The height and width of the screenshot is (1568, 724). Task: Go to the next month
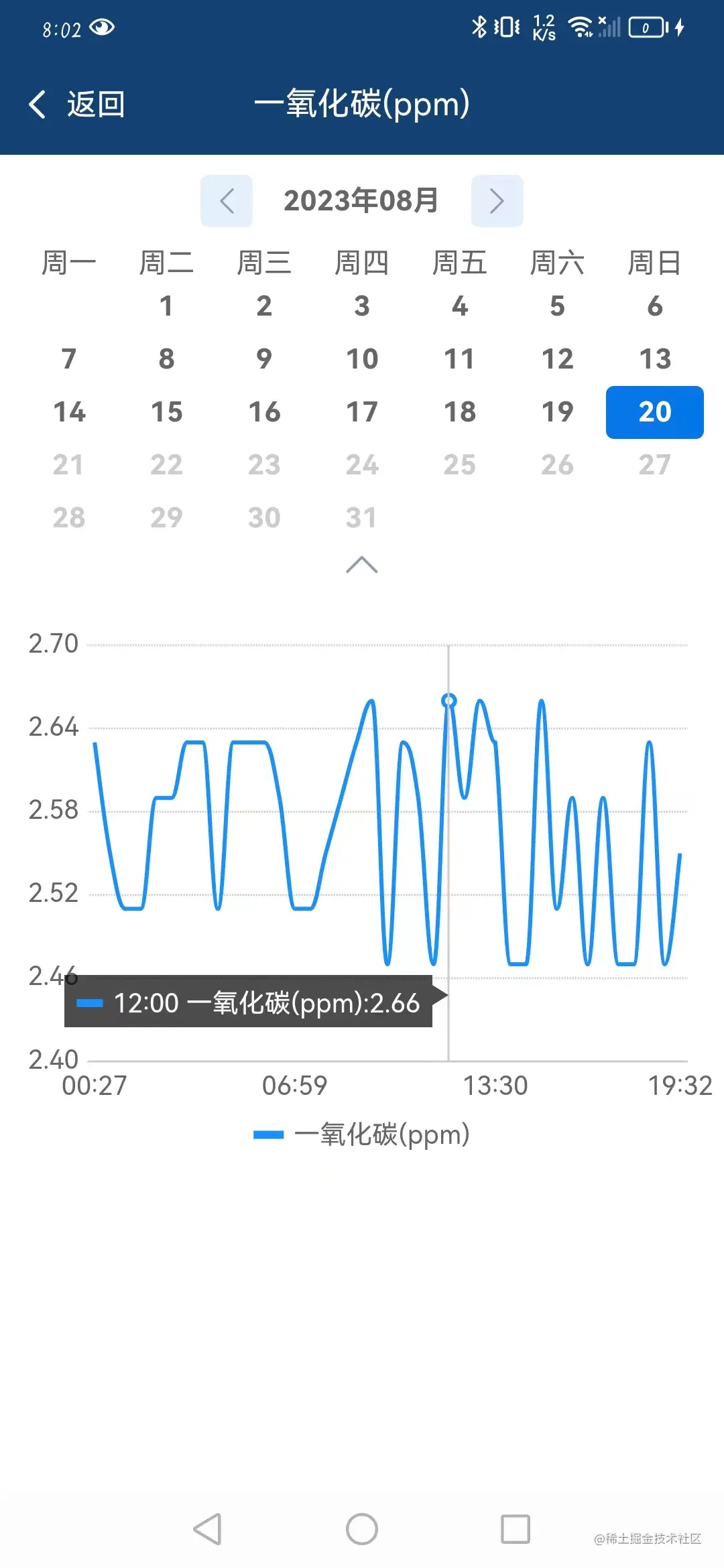(x=497, y=201)
